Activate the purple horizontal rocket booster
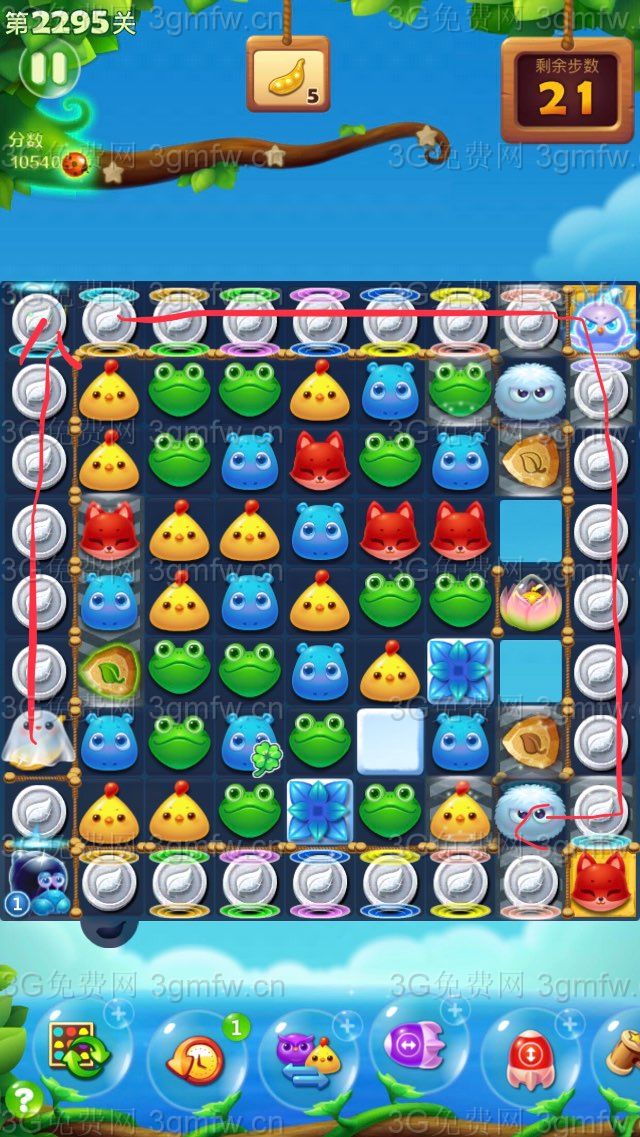The width and height of the screenshot is (640, 1137). (x=414, y=1052)
